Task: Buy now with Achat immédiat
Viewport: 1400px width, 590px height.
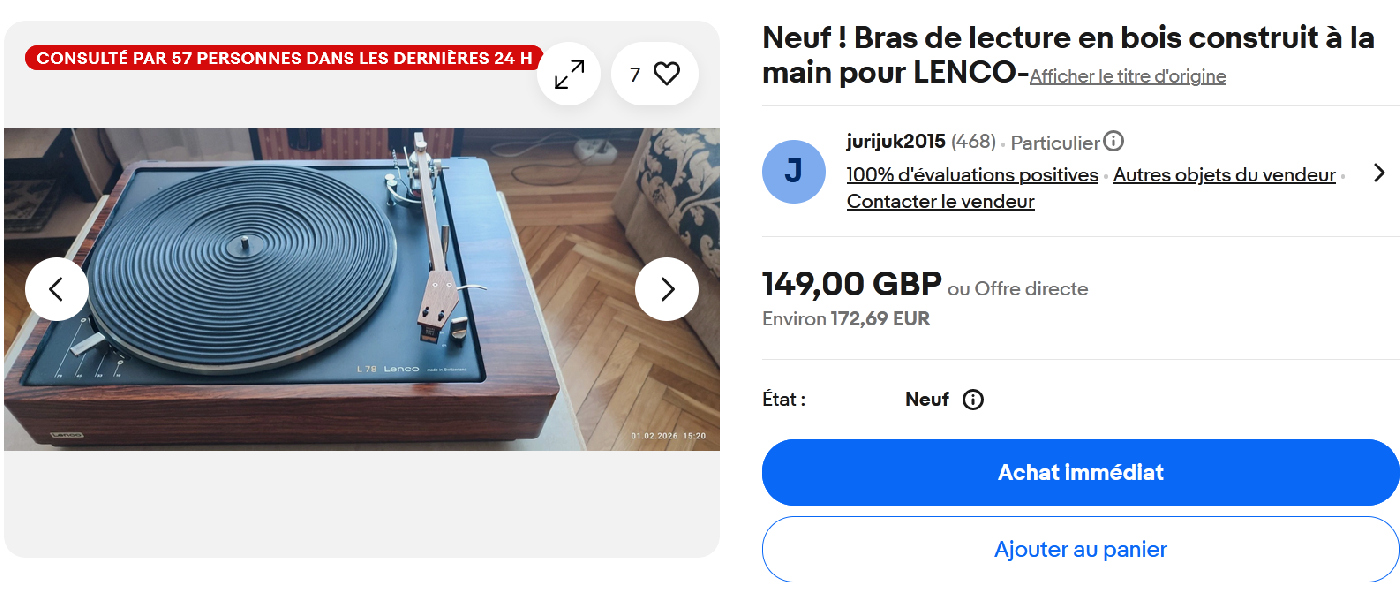Action: click(1080, 472)
